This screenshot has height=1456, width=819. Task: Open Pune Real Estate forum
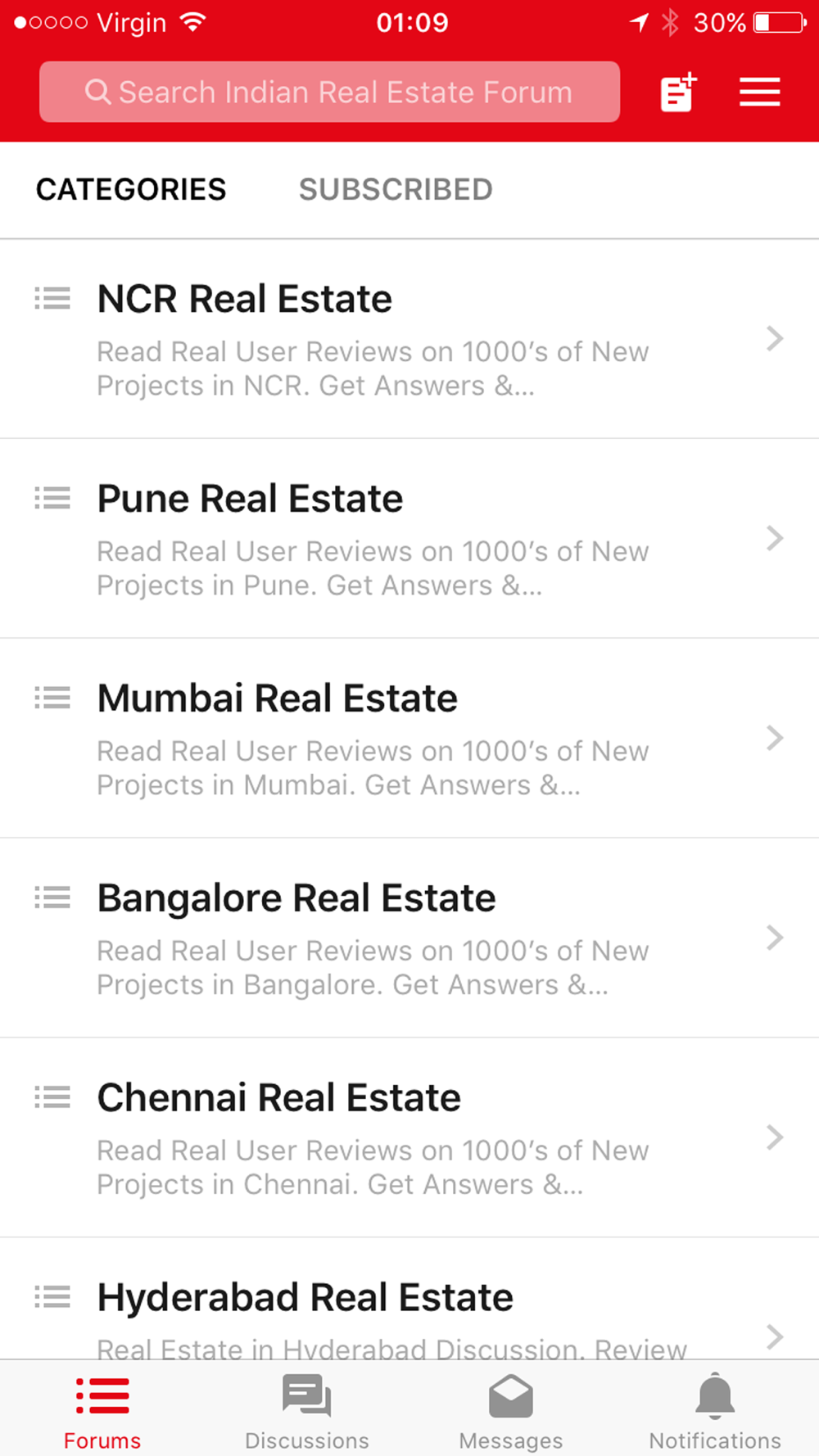coord(409,539)
